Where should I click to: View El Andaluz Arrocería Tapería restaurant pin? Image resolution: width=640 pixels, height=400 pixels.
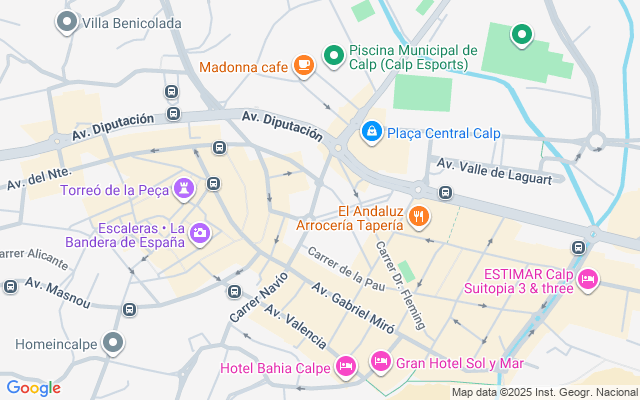click(419, 217)
